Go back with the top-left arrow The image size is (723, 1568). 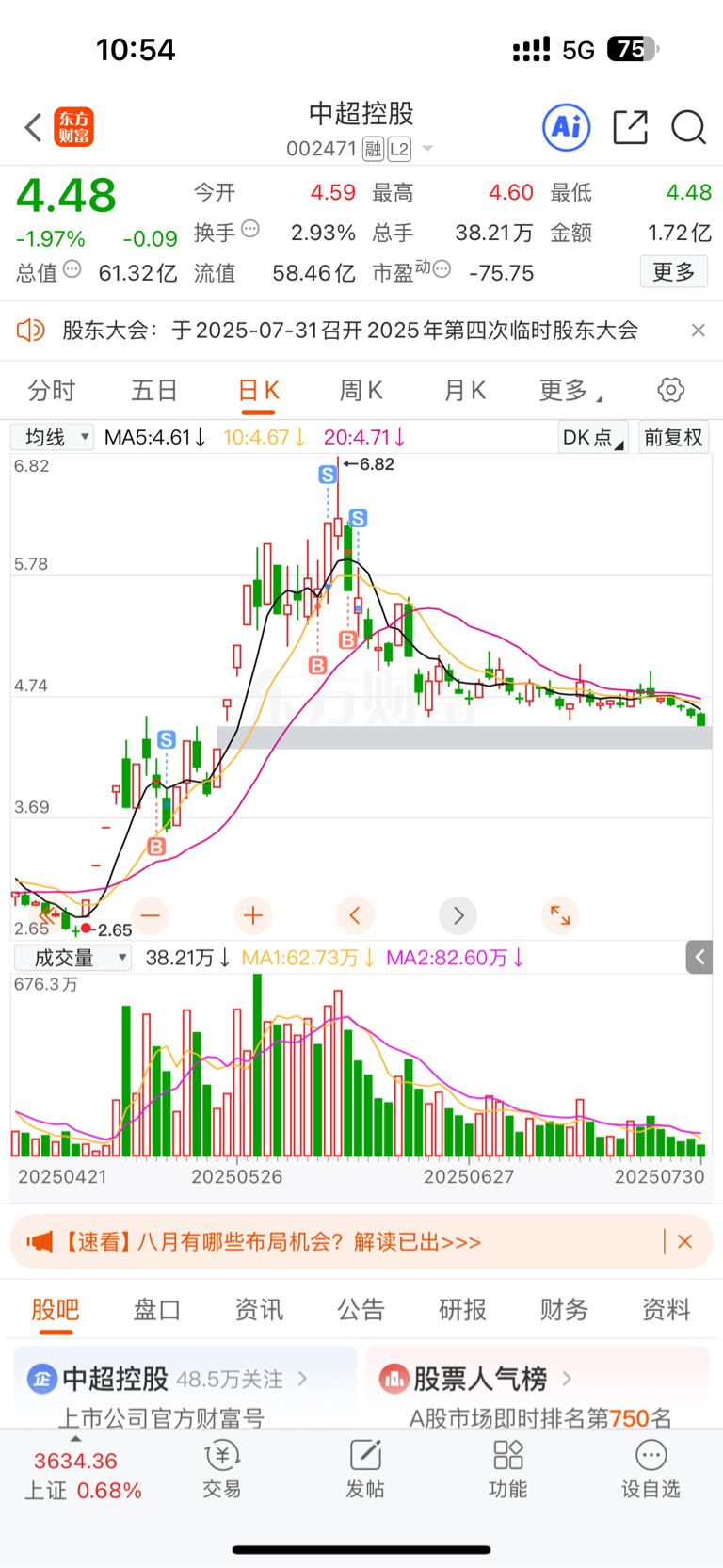pyautogui.click(x=34, y=127)
